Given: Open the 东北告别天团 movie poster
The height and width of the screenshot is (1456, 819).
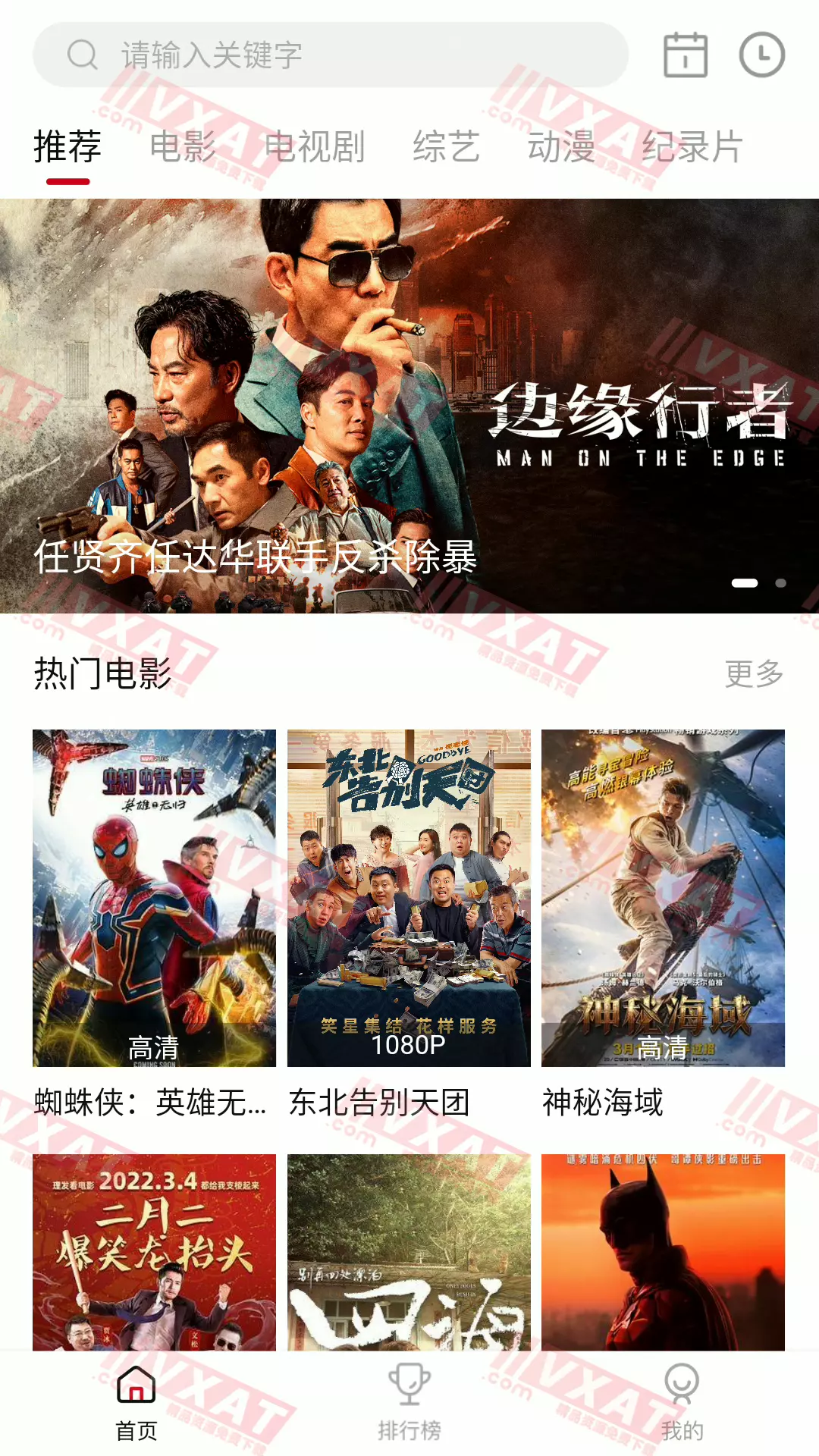Looking at the screenshot, I should [x=409, y=895].
